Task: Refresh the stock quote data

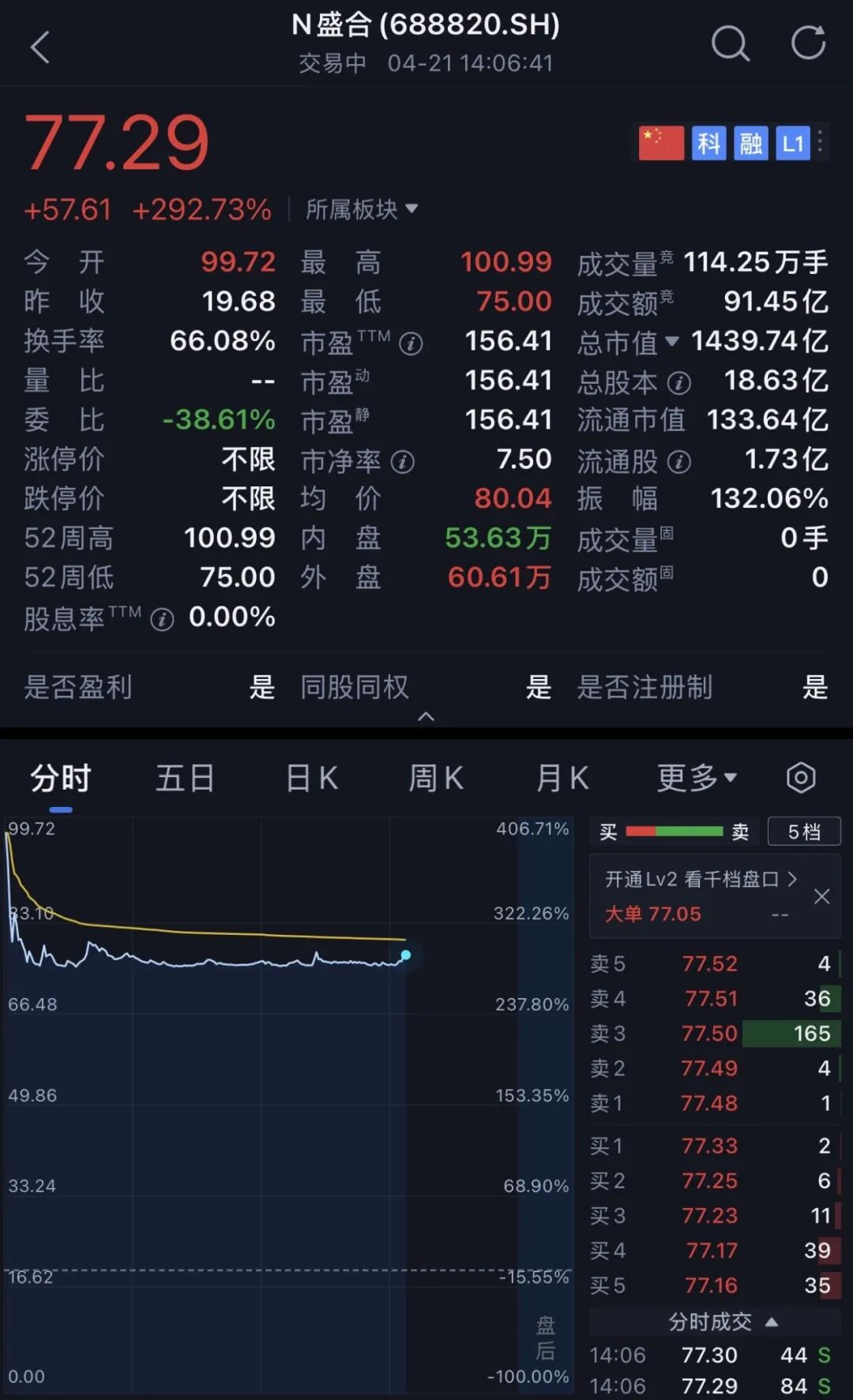Action: coord(809,43)
